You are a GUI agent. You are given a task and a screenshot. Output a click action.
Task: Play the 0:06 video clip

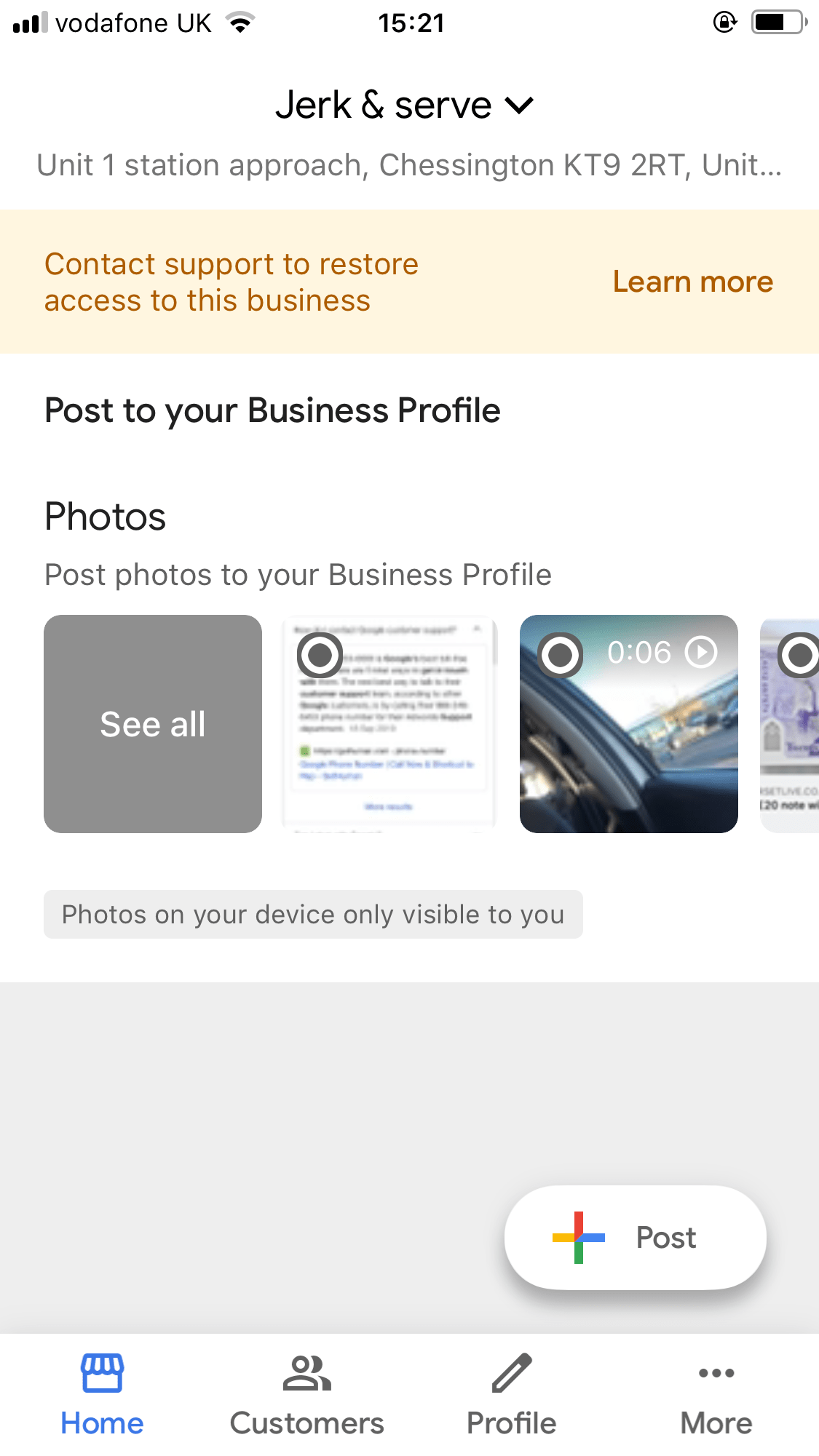pos(700,653)
